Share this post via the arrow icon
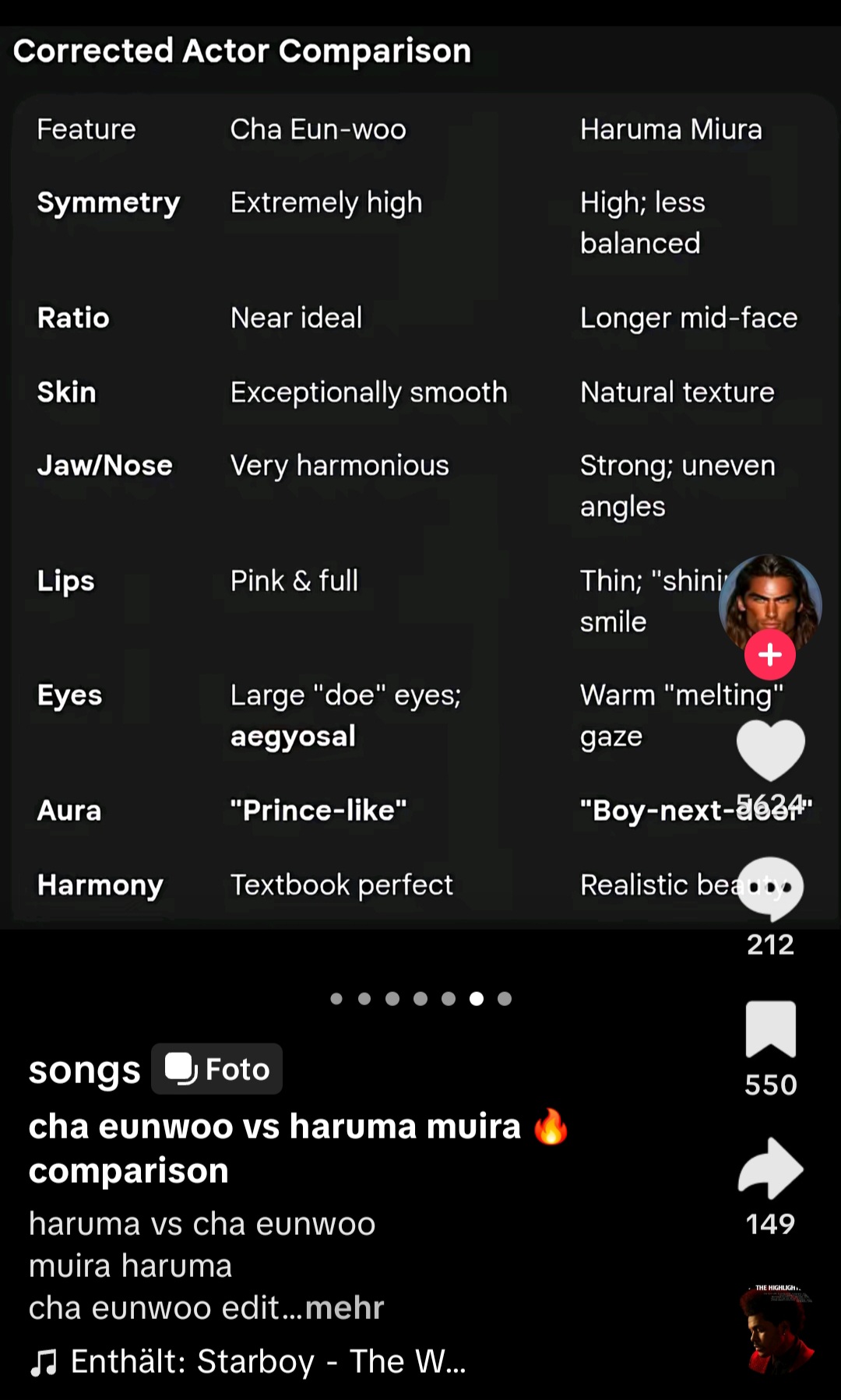841x1400 pixels. click(770, 1168)
